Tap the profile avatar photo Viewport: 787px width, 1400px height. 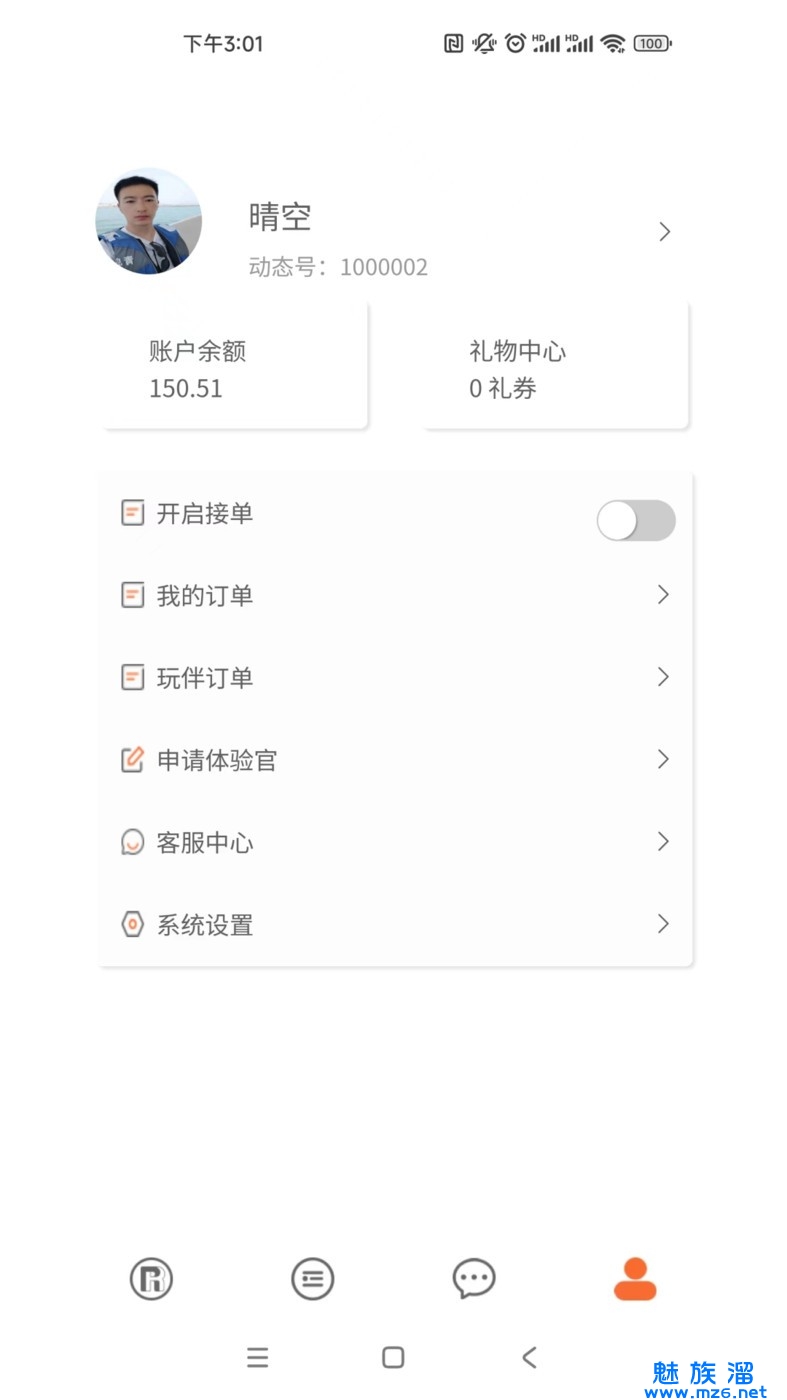(149, 221)
